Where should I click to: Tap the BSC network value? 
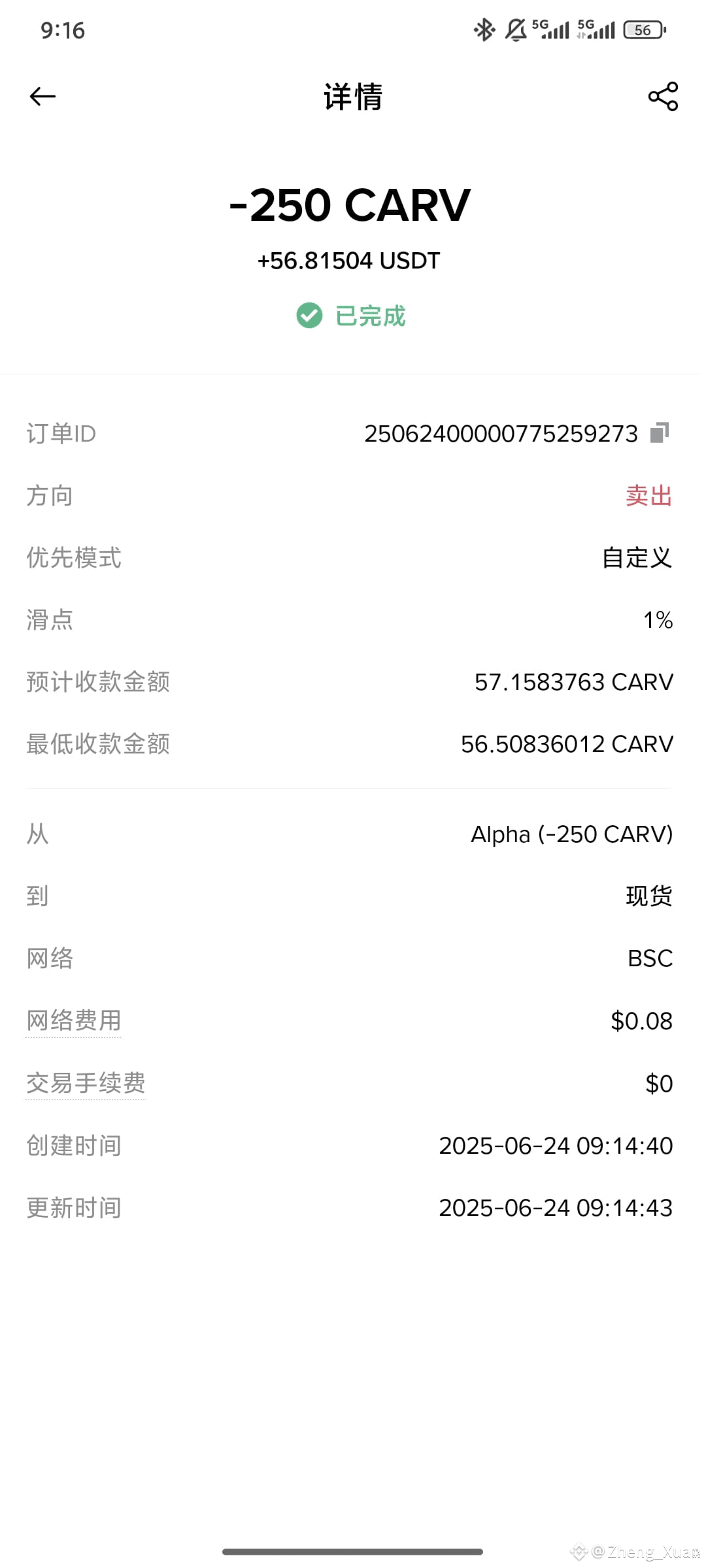pyautogui.click(x=649, y=958)
